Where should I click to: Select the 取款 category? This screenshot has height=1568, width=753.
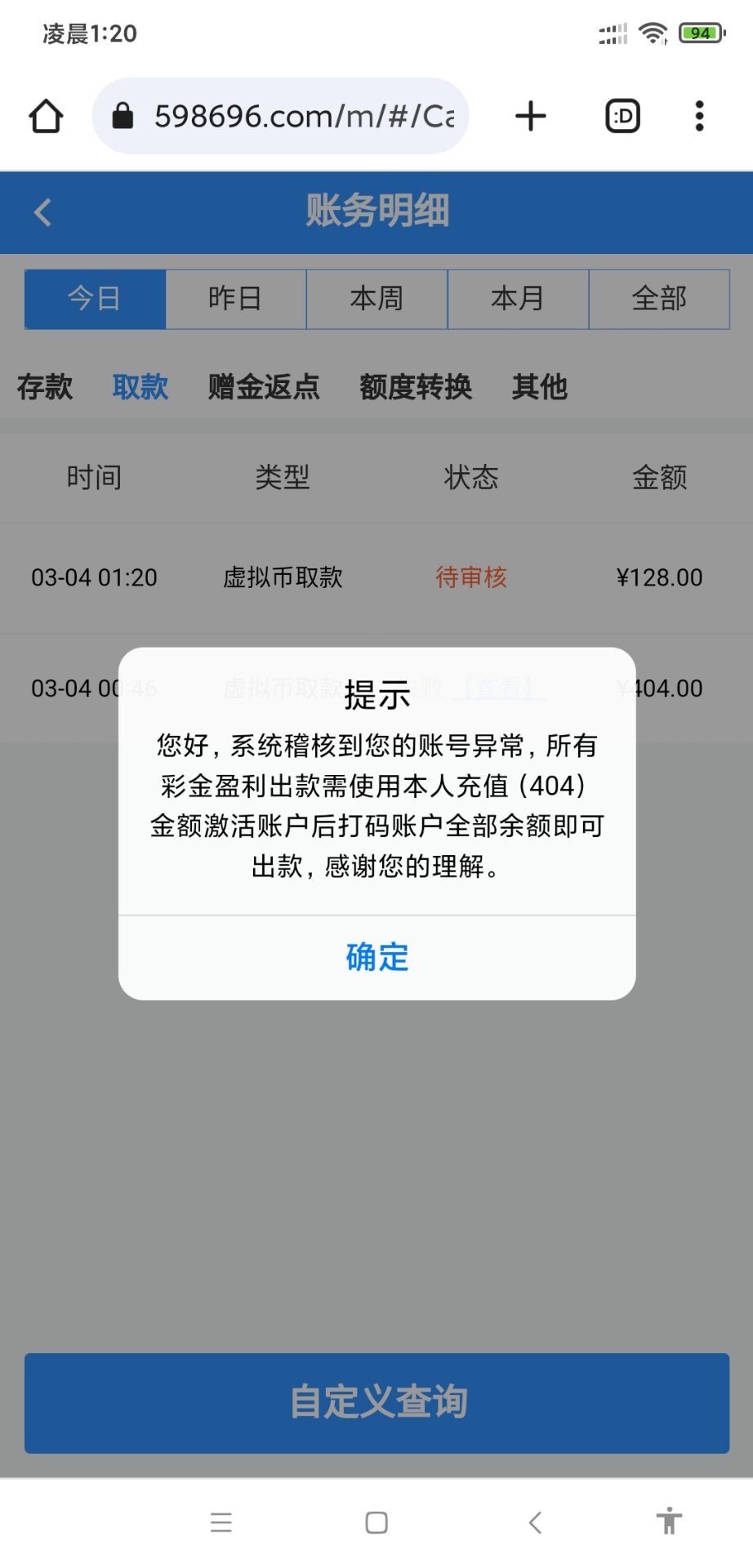(140, 386)
